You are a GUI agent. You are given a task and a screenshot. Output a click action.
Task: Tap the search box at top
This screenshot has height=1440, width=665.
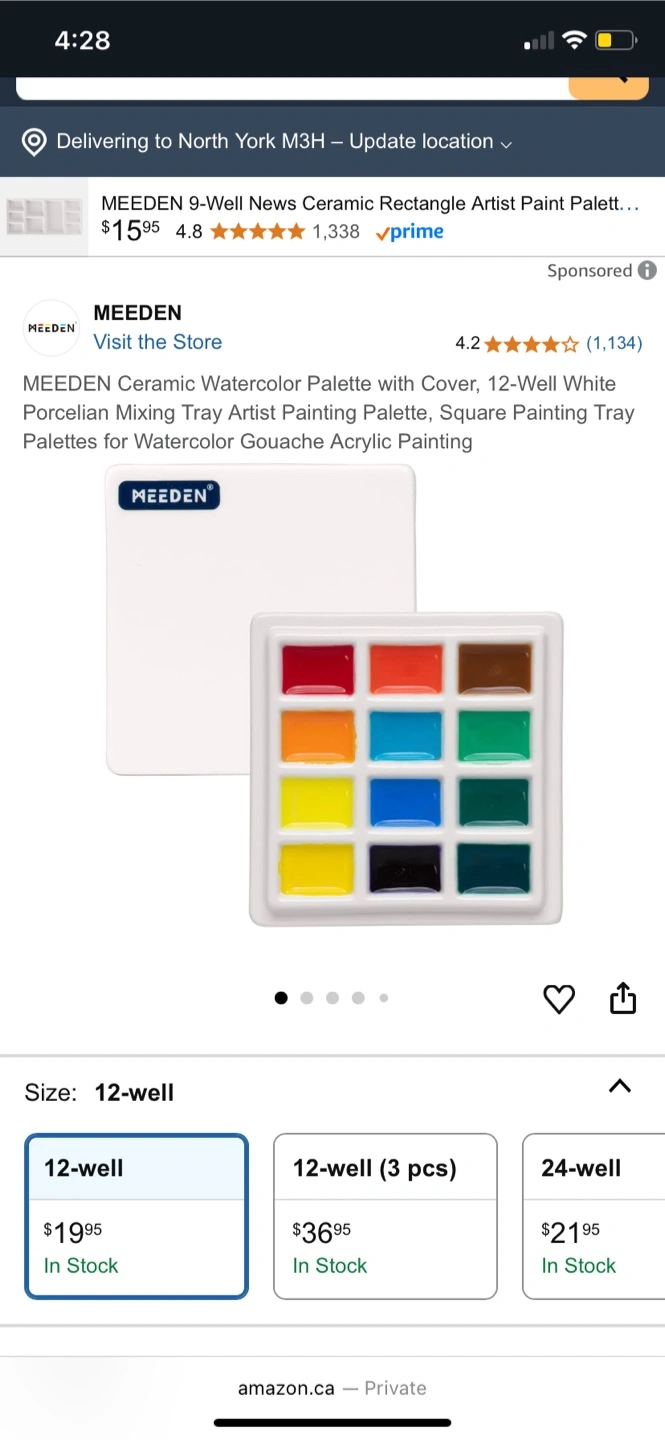(x=290, y=87)
